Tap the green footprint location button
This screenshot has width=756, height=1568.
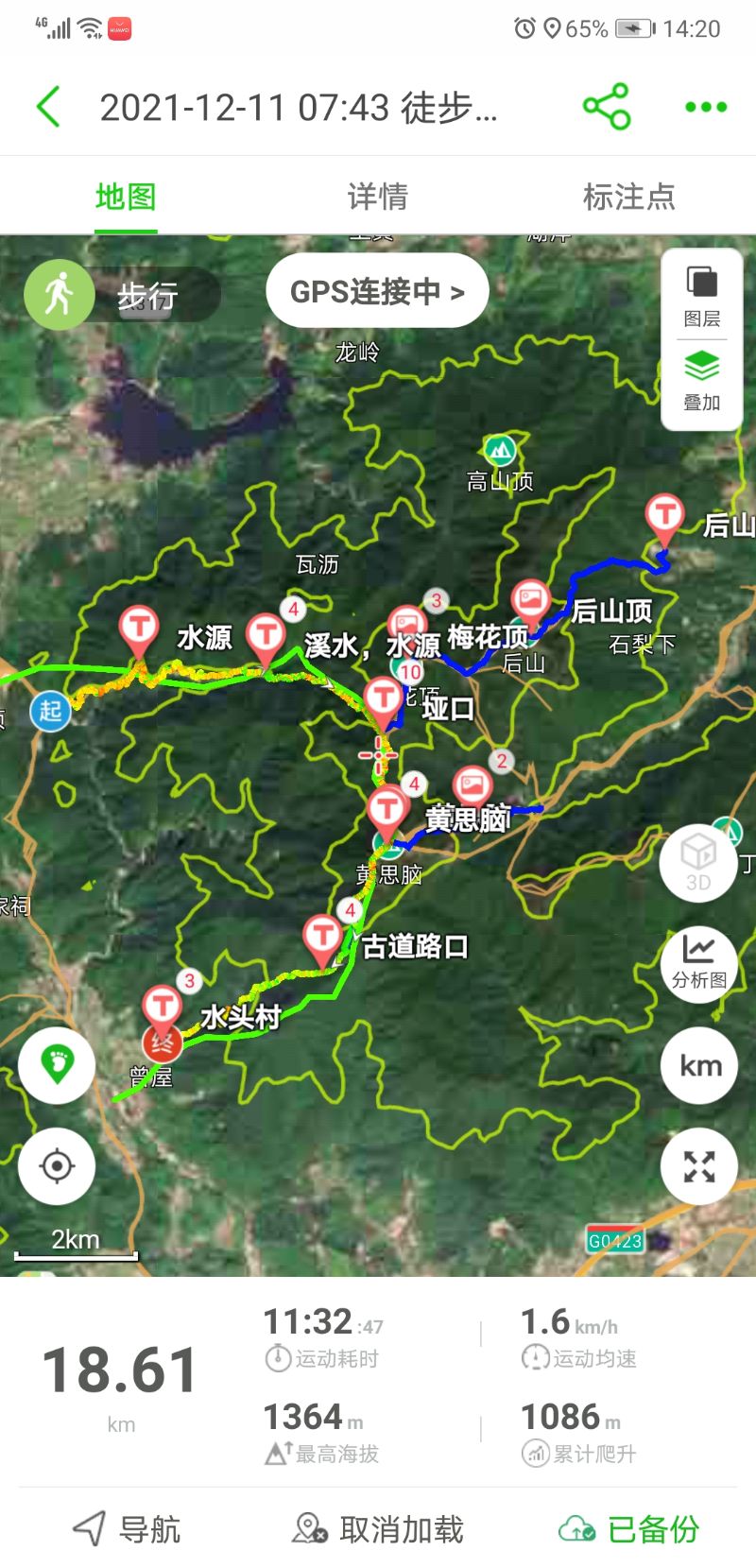pos(57,1065)
